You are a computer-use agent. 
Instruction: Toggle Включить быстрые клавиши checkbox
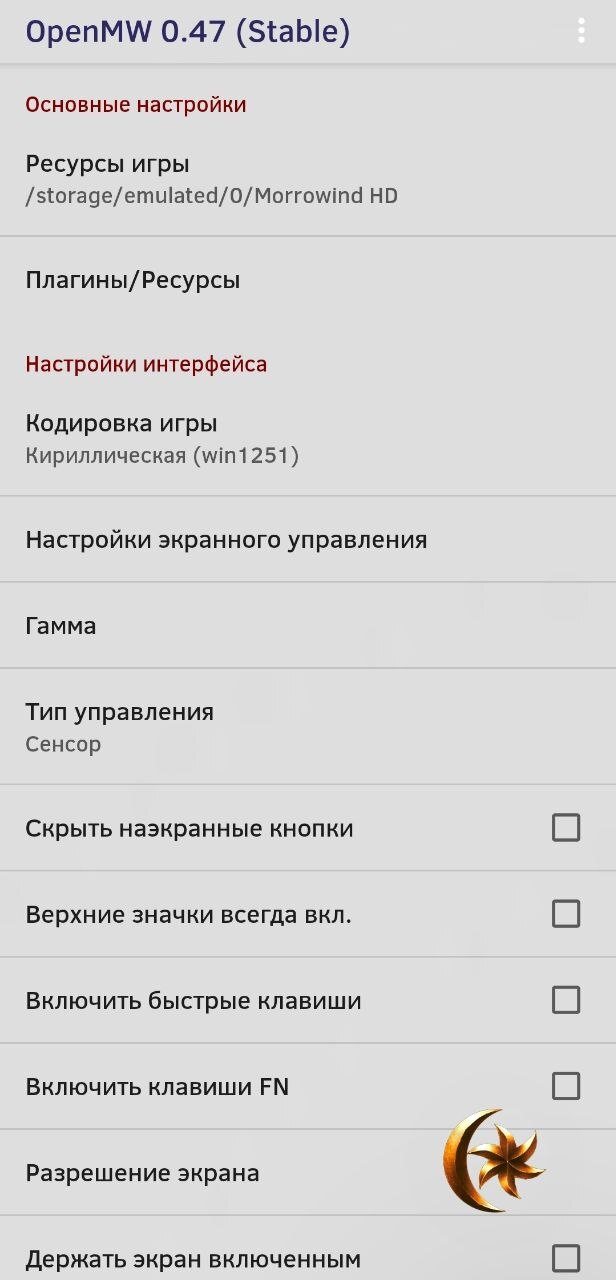click(x=566, y=1000)
